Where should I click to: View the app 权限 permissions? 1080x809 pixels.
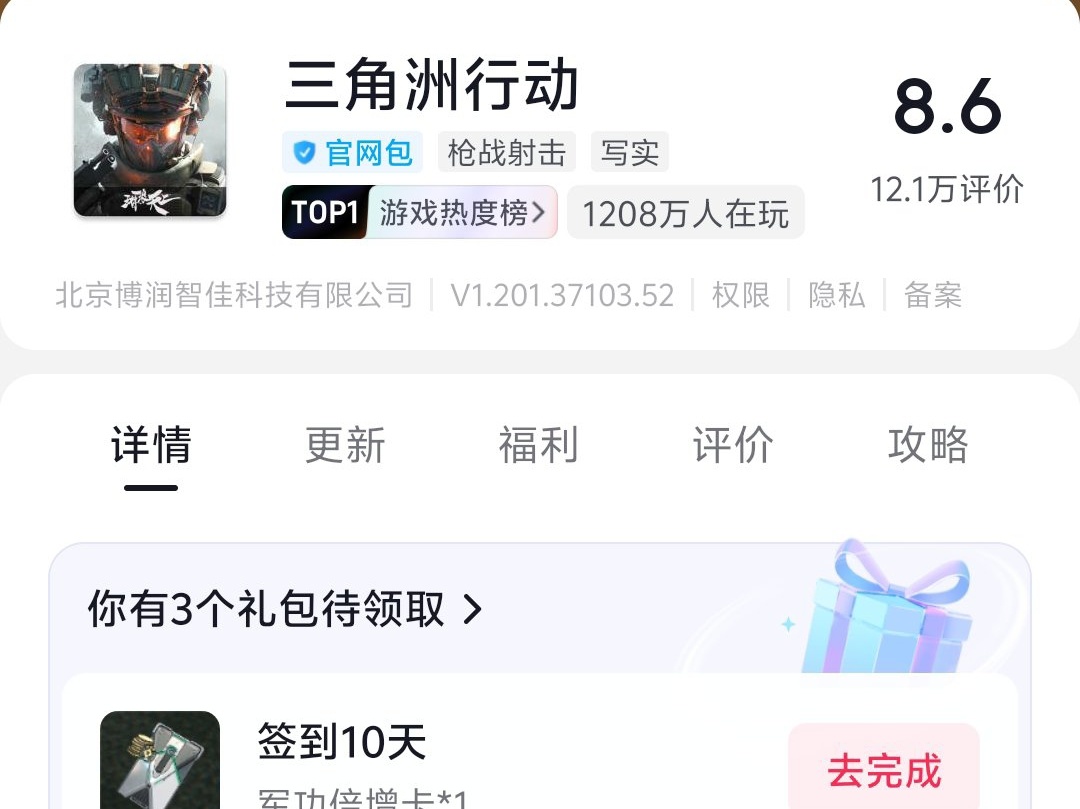click(741, 295)
